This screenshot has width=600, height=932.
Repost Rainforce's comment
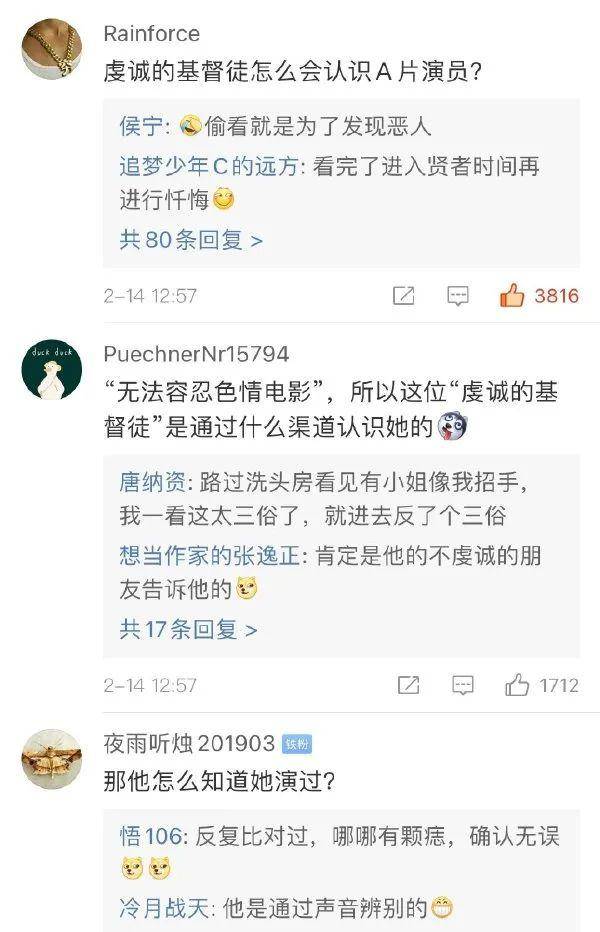pos(404,296)
